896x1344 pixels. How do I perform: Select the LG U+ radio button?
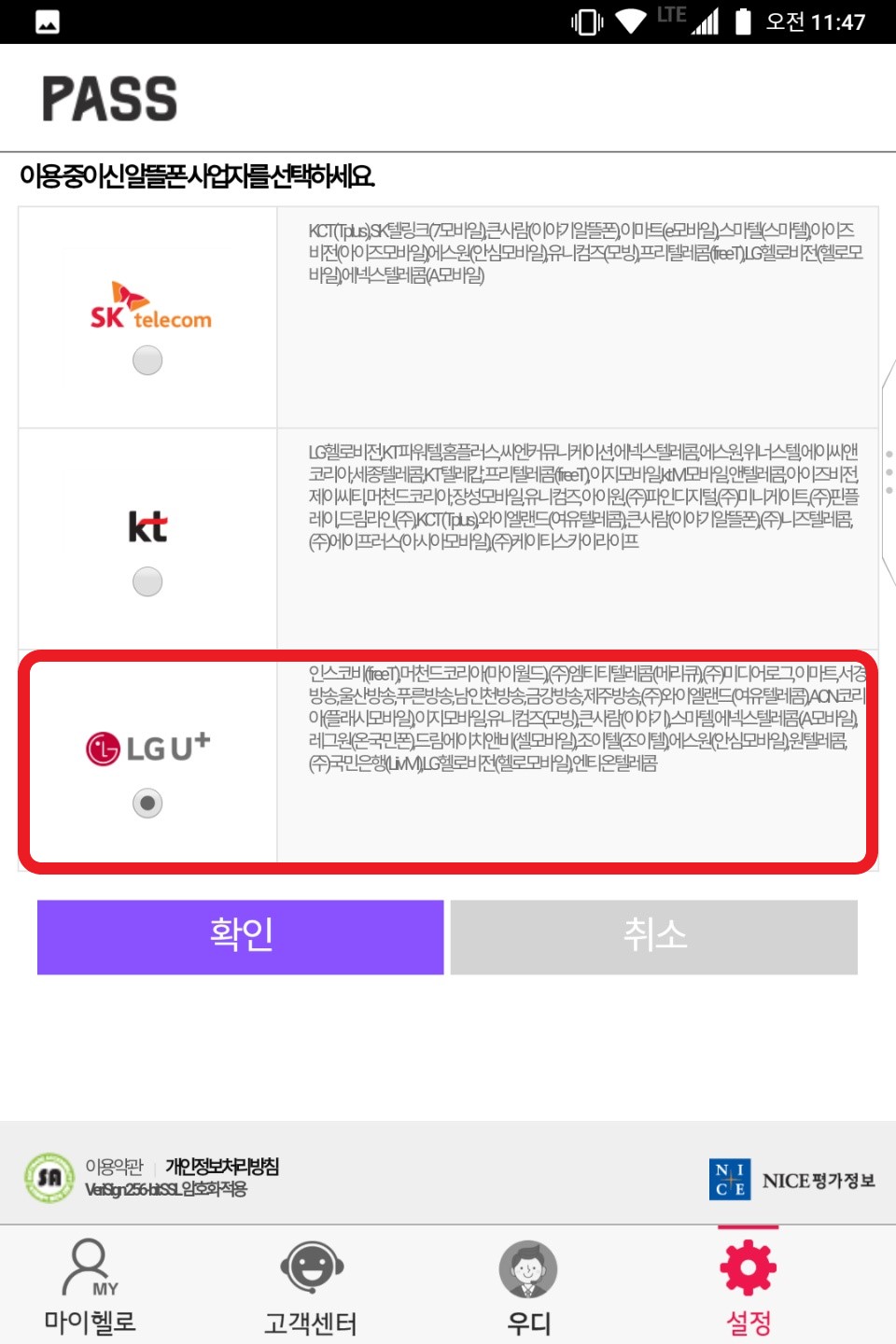pos(147,803)
